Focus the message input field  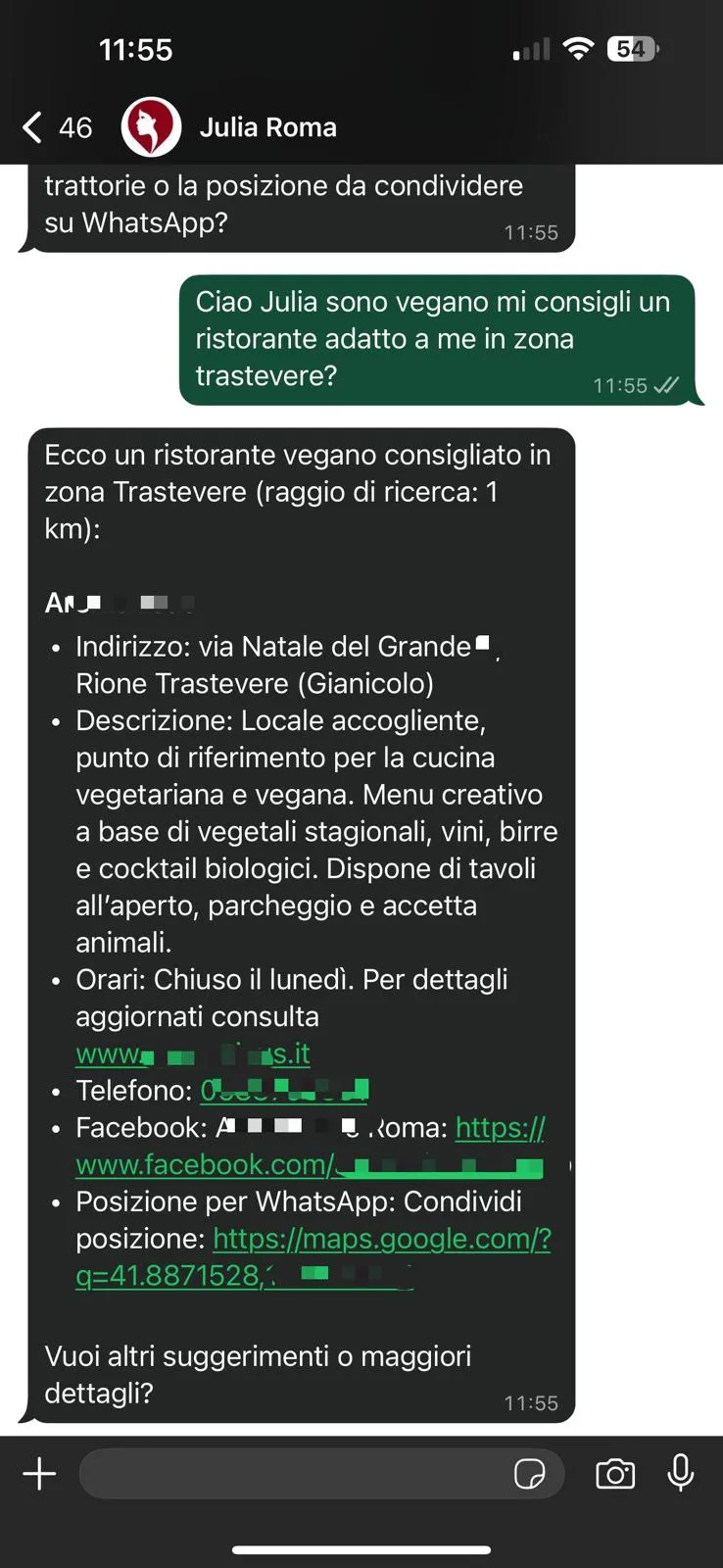click(x=294, y=1474)
